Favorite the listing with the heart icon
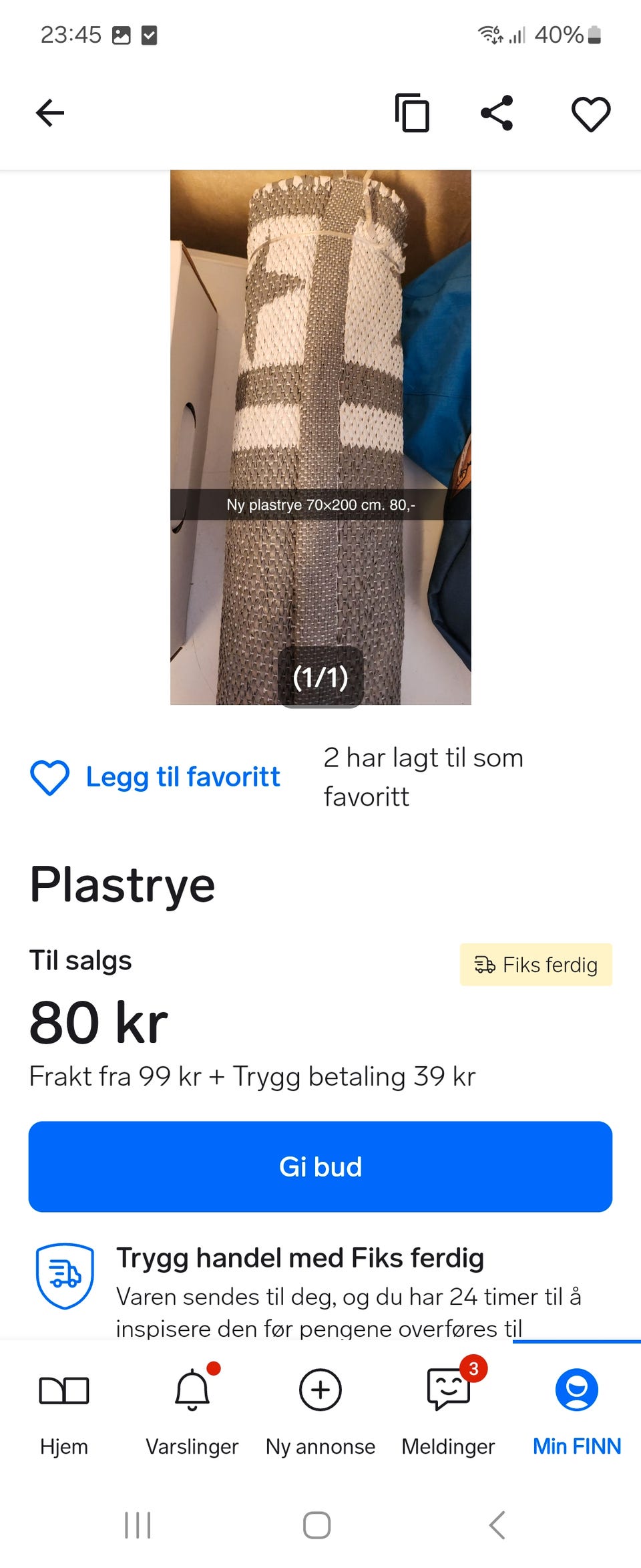641x1568 pixels. click(590, 113)
